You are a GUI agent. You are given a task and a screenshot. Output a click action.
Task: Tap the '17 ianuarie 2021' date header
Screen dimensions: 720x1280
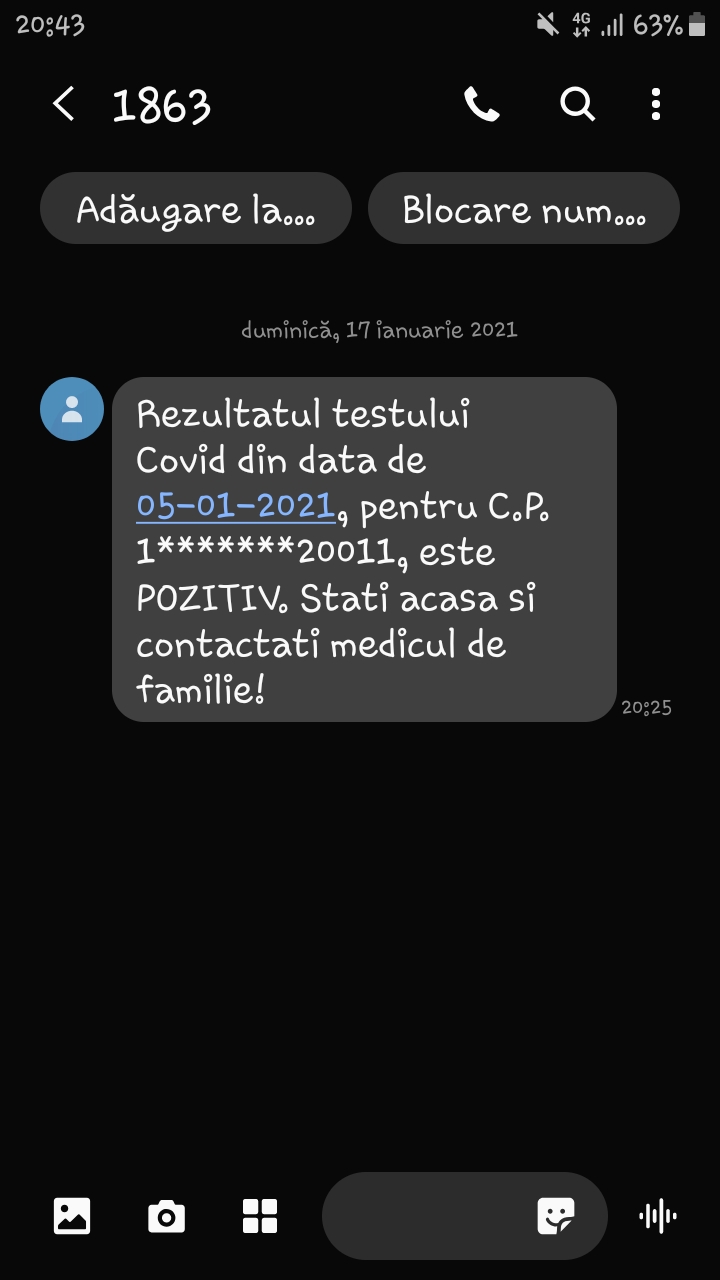pos(378,328)
